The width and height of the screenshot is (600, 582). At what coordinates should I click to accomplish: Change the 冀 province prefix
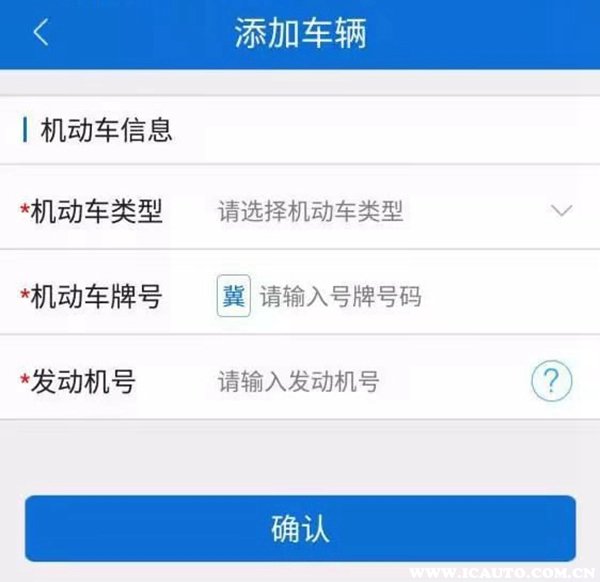(x=233, y=296)
